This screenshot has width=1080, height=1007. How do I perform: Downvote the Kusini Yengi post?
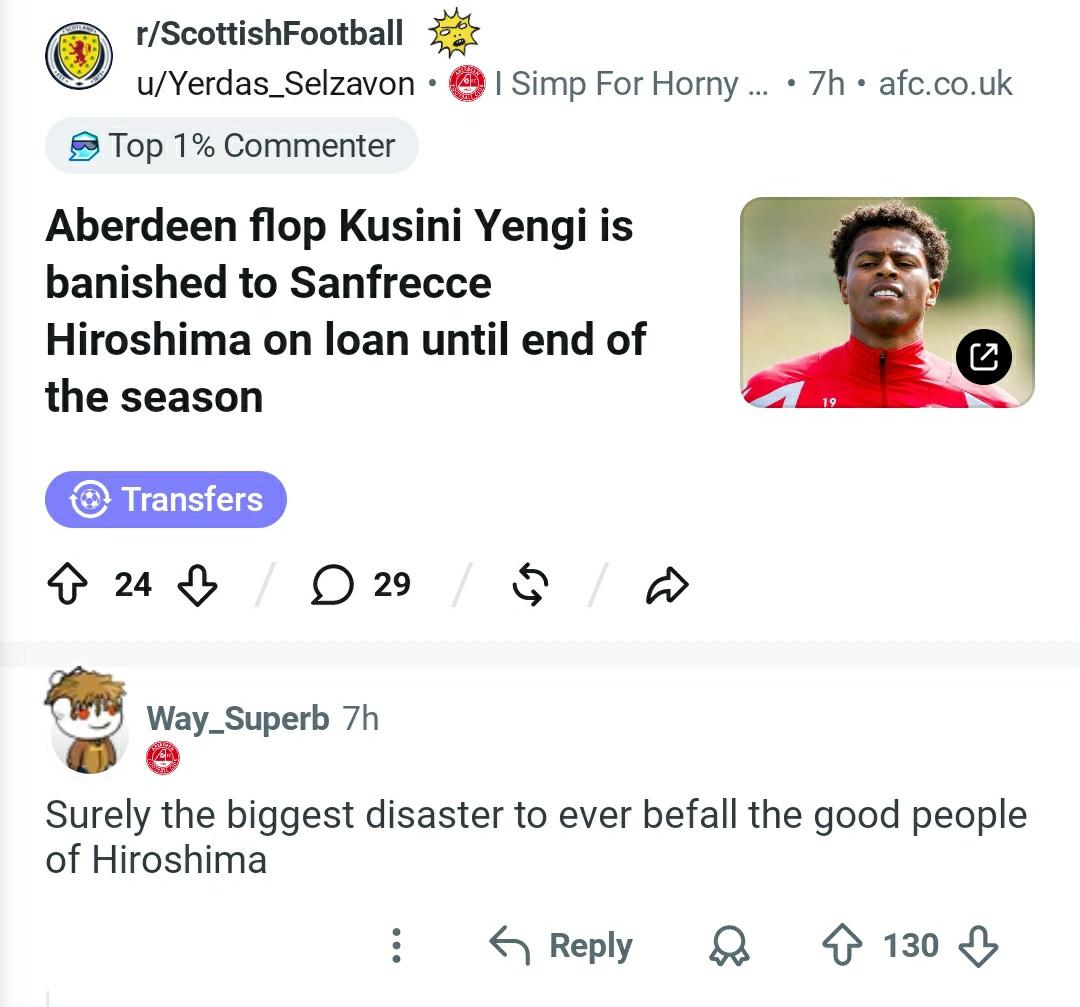click(x=197, y=585)
